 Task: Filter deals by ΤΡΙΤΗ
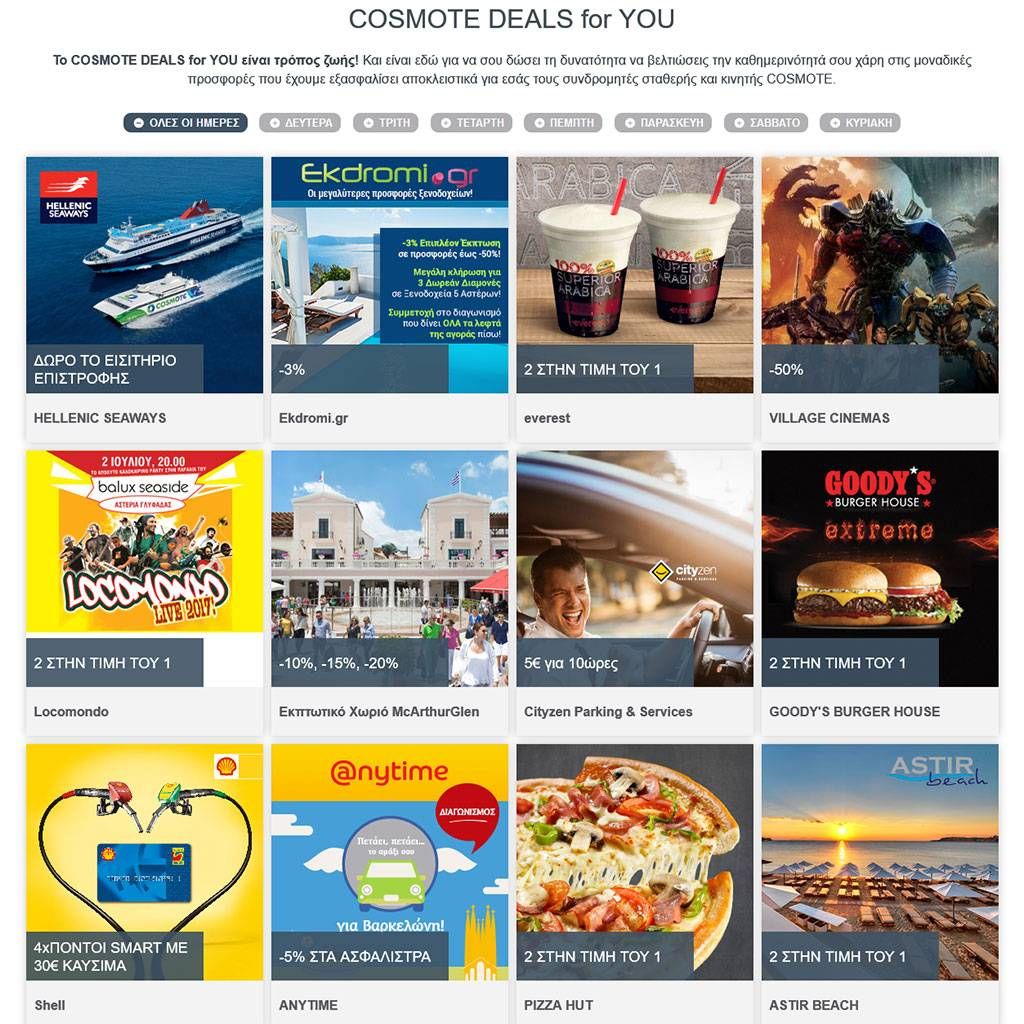[x=386, y=123]
